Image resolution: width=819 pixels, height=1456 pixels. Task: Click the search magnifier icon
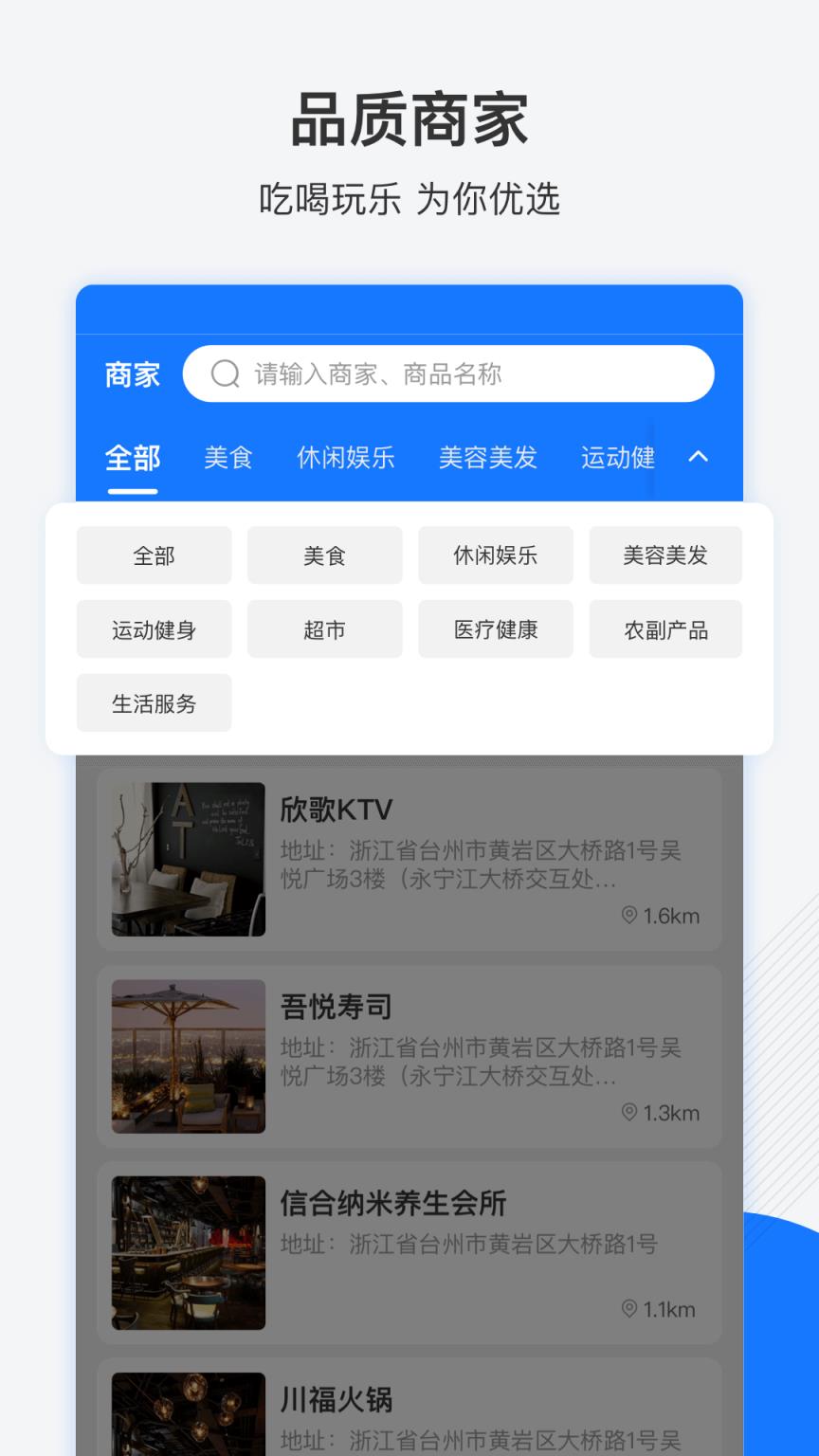(x=224, y=373)
